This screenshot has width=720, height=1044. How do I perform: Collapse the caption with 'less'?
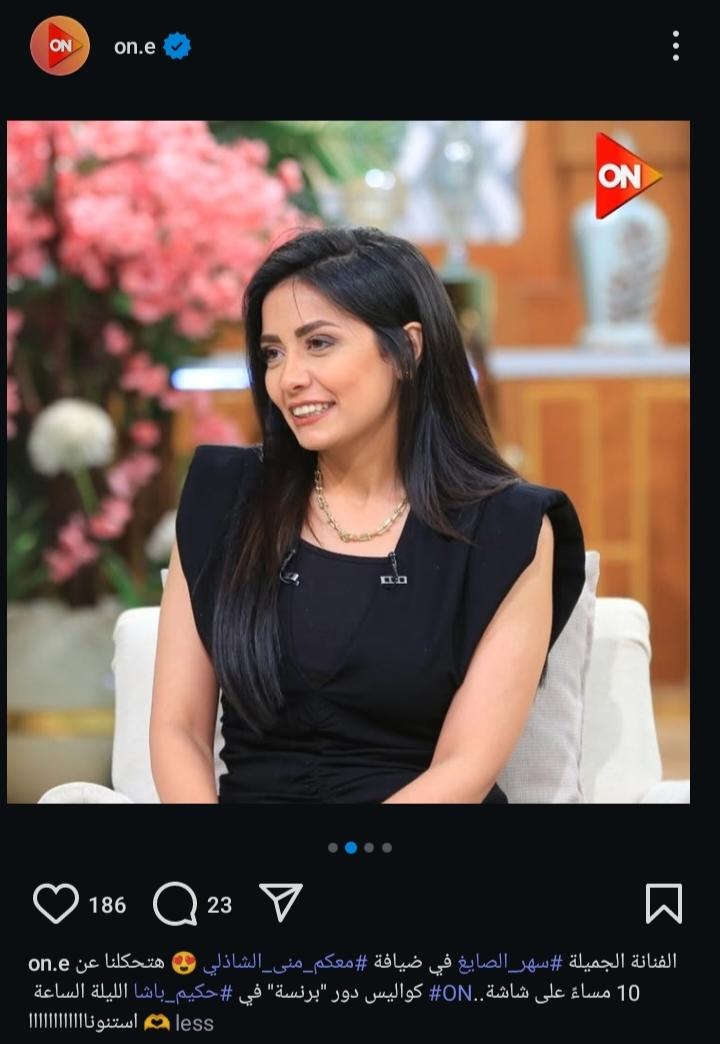point(194,1023)
